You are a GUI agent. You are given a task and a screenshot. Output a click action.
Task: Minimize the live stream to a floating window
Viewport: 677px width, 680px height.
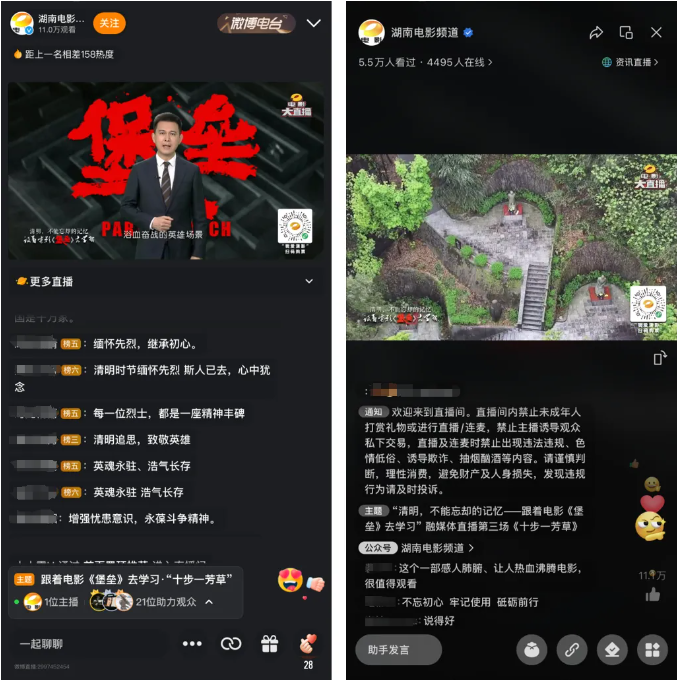point(626,33)
